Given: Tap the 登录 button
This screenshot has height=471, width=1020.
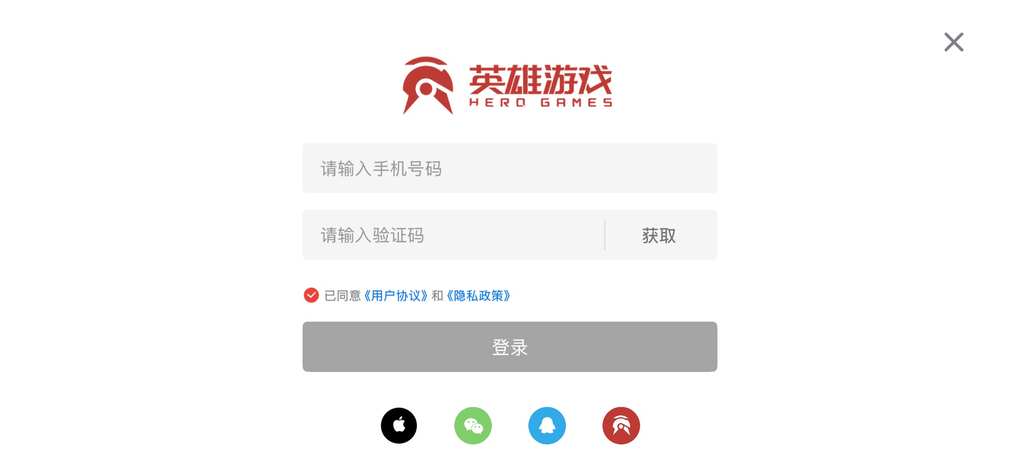Looking at the screenshot, I should pyautogui.click(x=509, y=347).
